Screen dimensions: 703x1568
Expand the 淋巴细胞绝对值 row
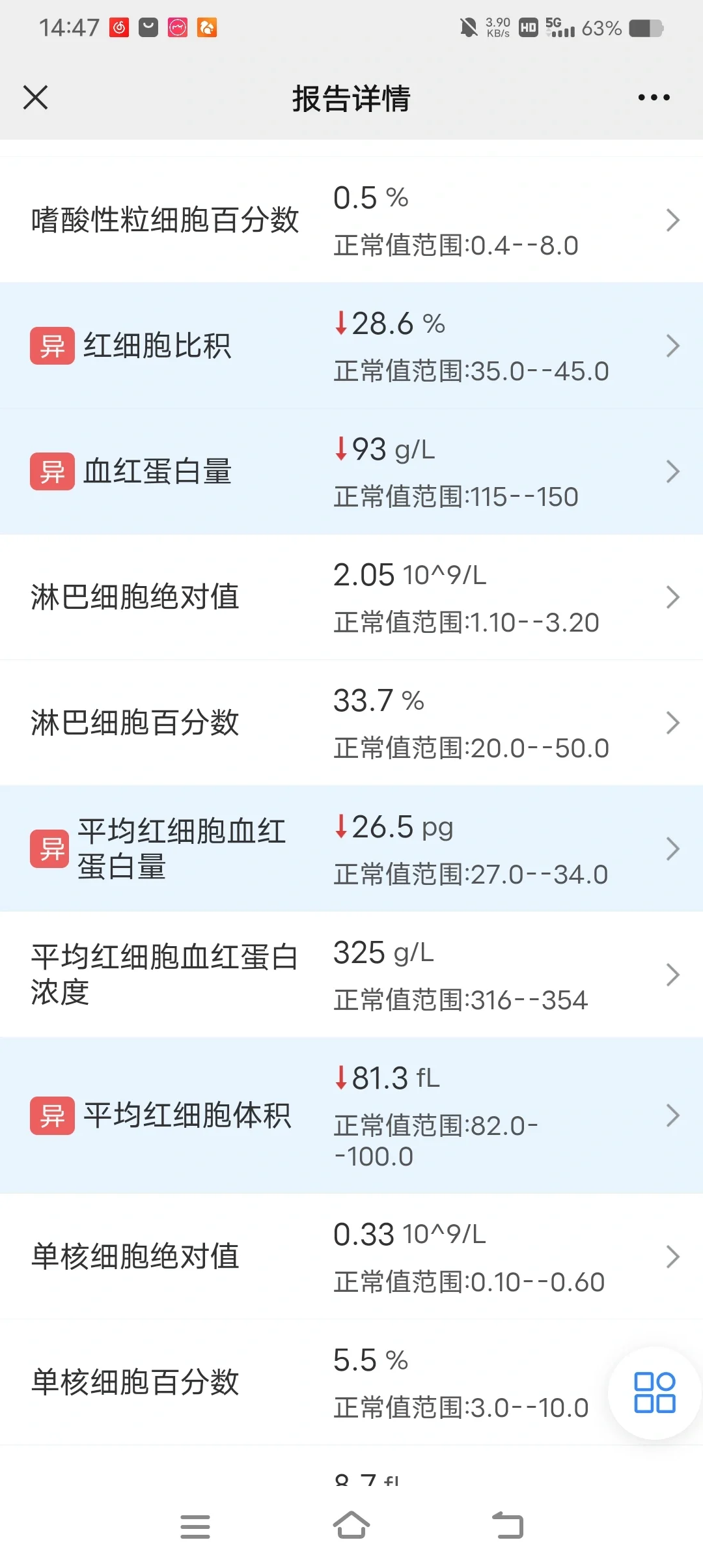coord(674,597)
